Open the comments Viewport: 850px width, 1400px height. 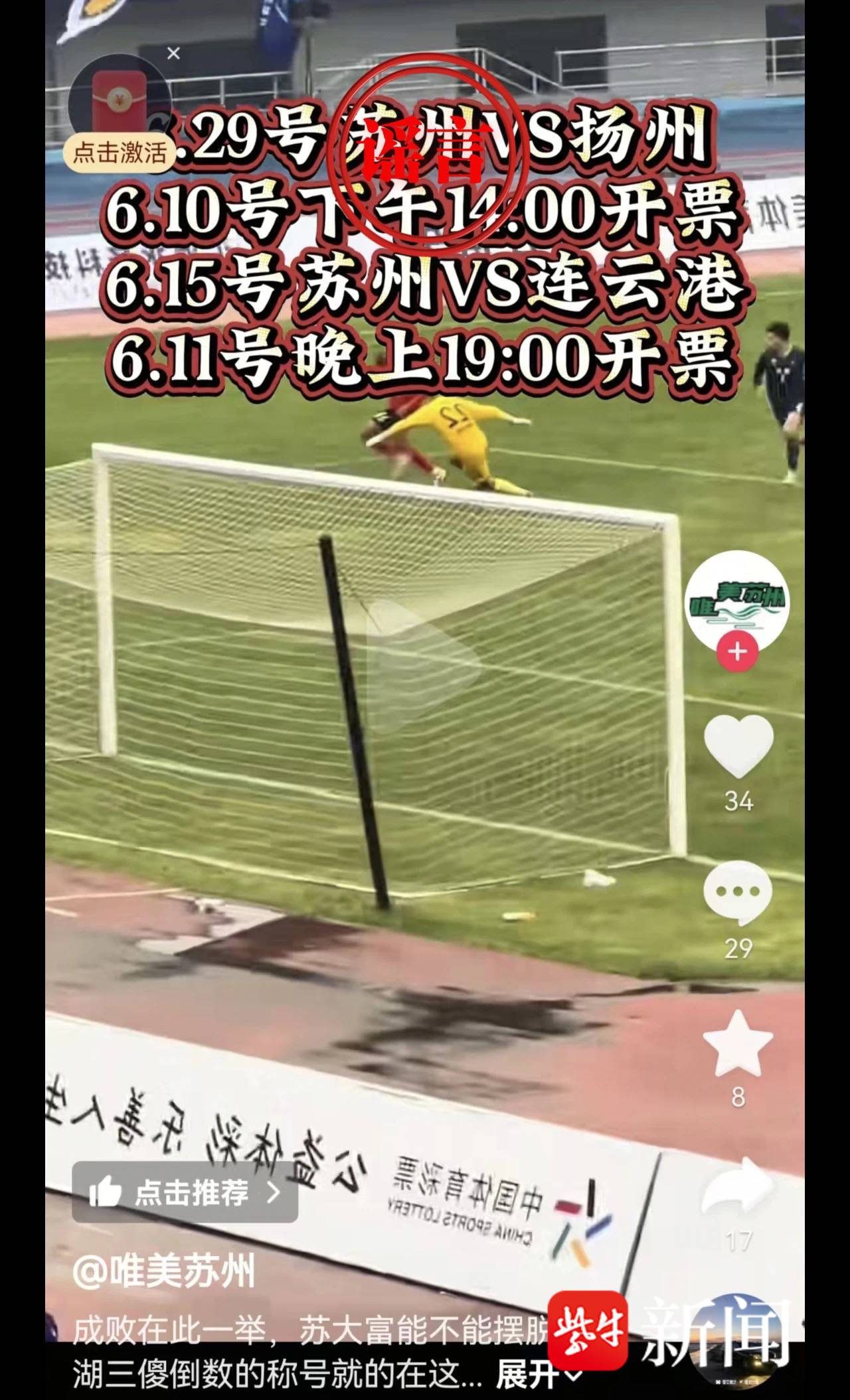click(x=738, y=893)
